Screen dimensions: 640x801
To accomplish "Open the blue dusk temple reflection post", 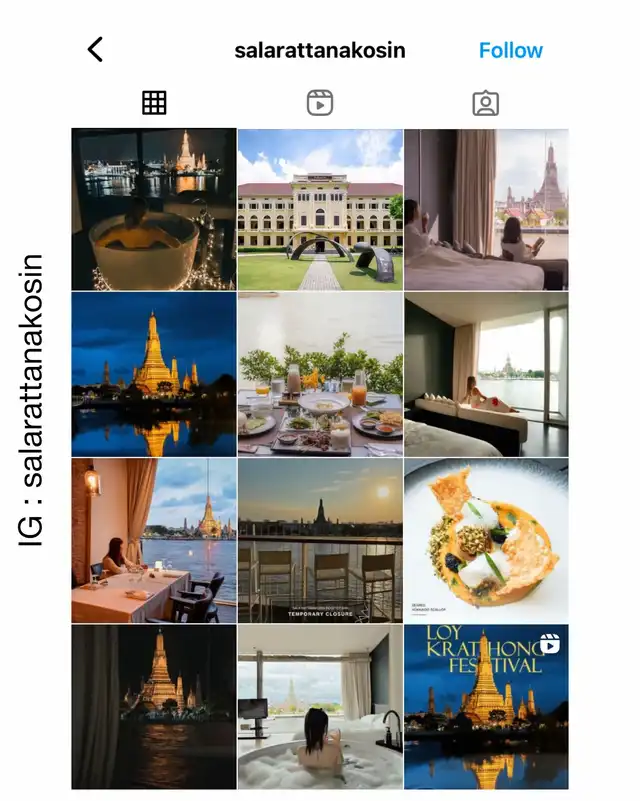I will 154,375.
